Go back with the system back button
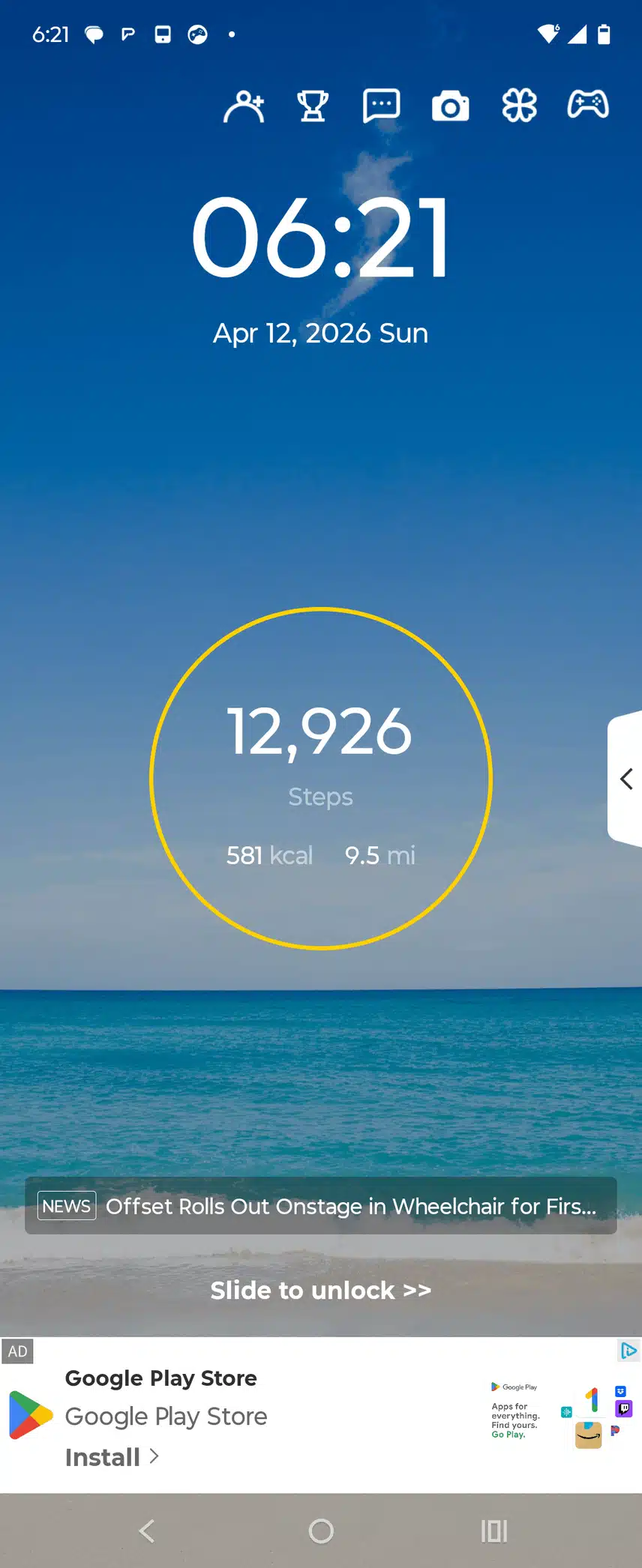Viewport: 642px width, 1568px height. pos(147,1531)
